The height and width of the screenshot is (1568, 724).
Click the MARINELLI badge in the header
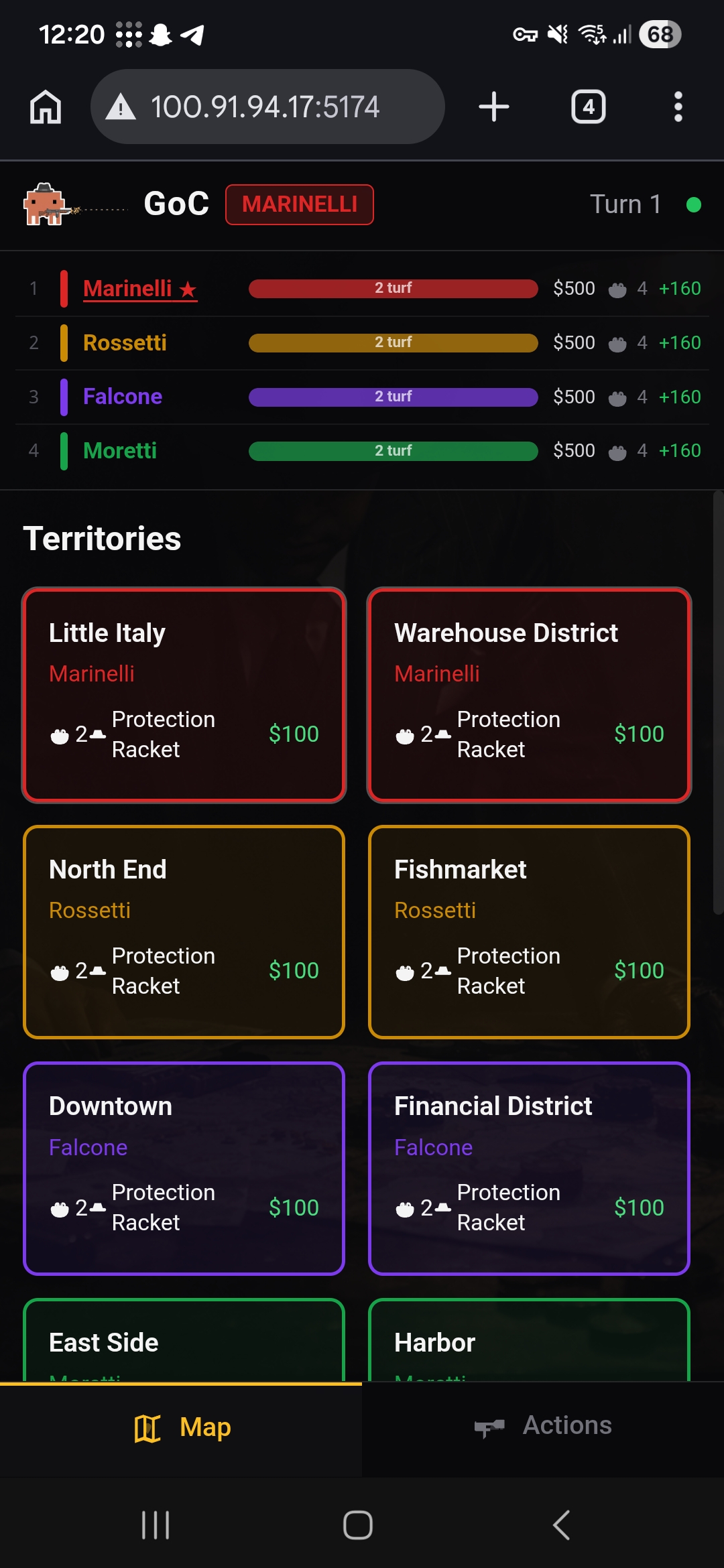pyautogui.click(x=300, y=204)
